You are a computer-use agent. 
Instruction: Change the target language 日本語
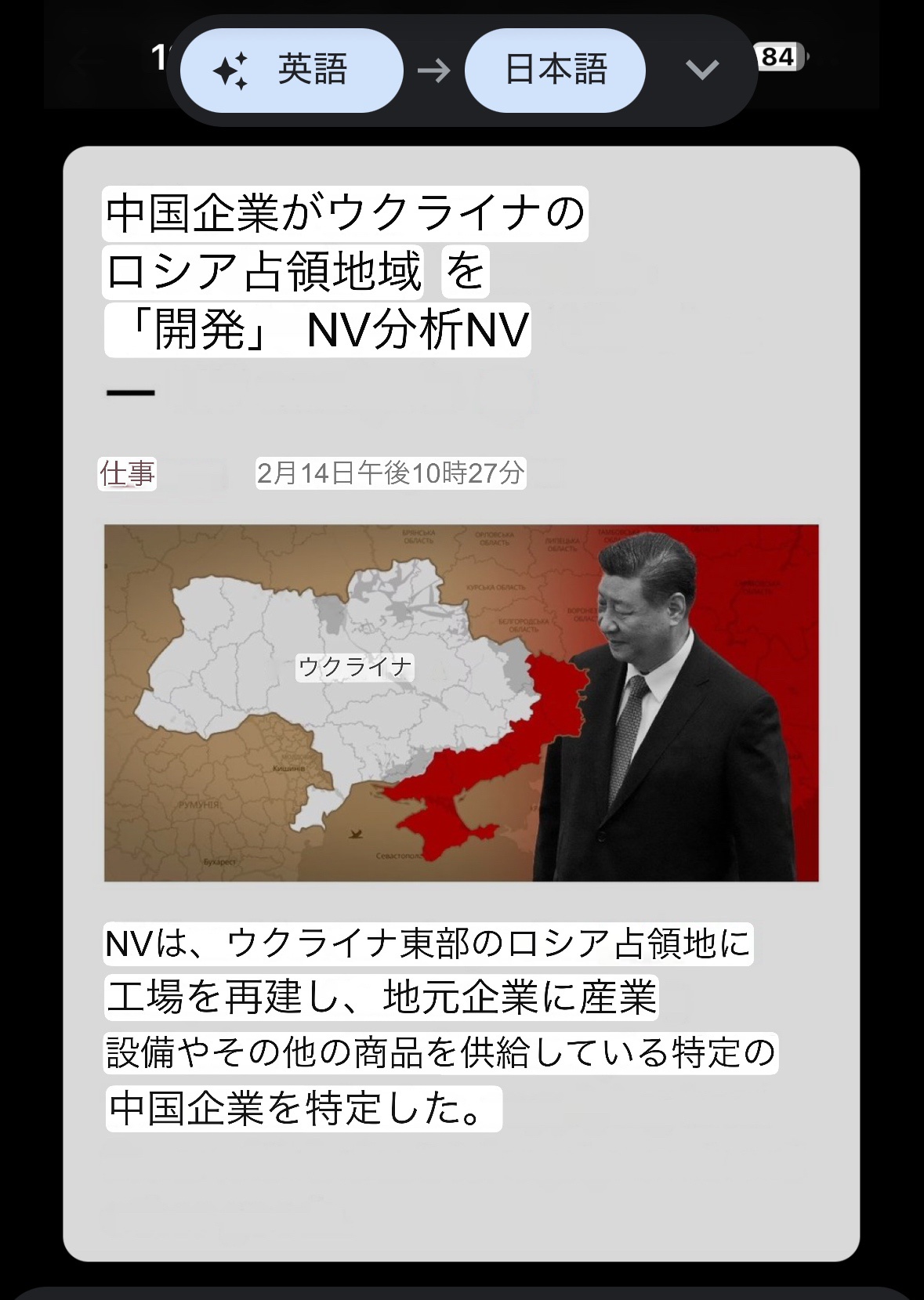555,71
